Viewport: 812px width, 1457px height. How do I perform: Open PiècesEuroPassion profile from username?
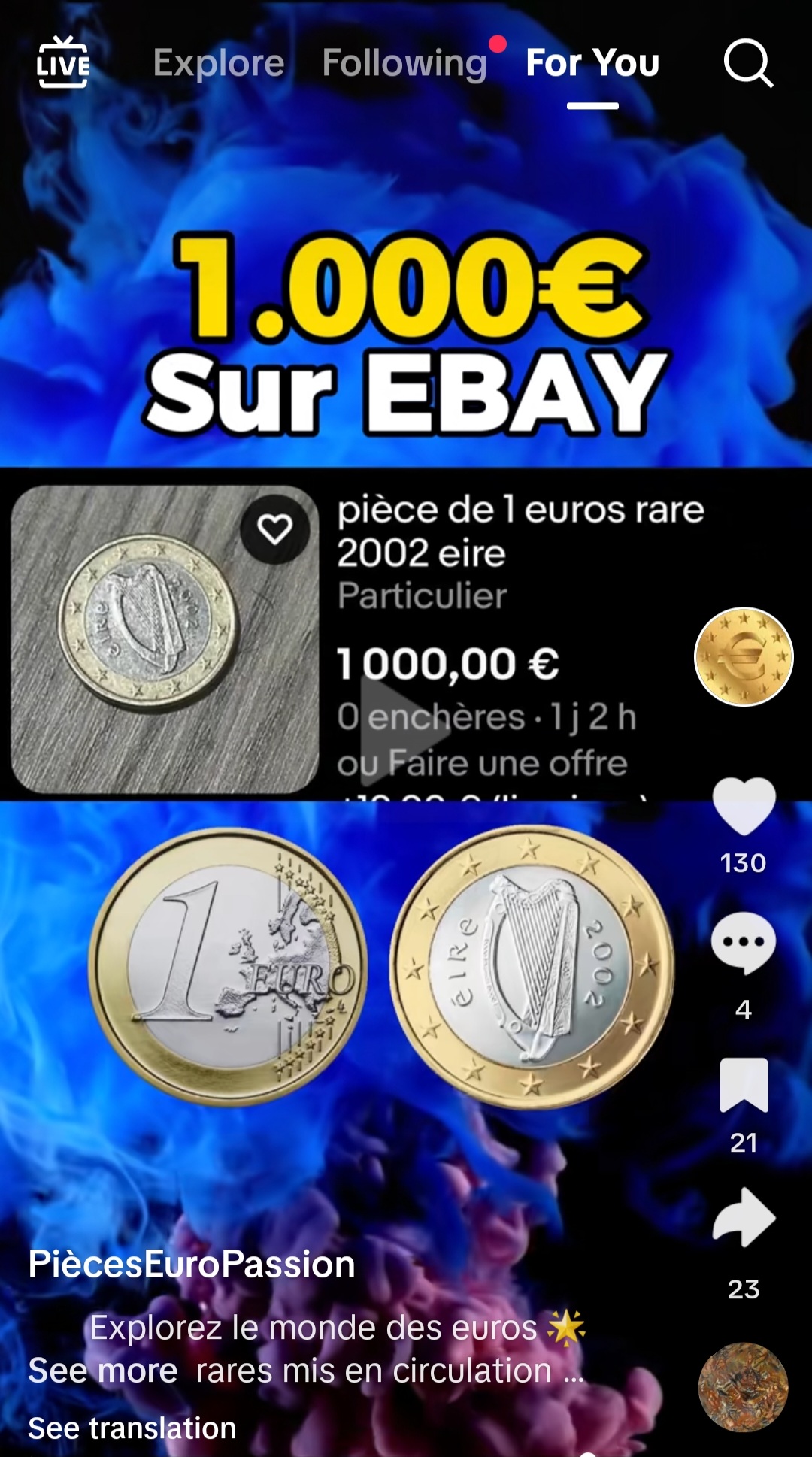[x=192, y=1265]
